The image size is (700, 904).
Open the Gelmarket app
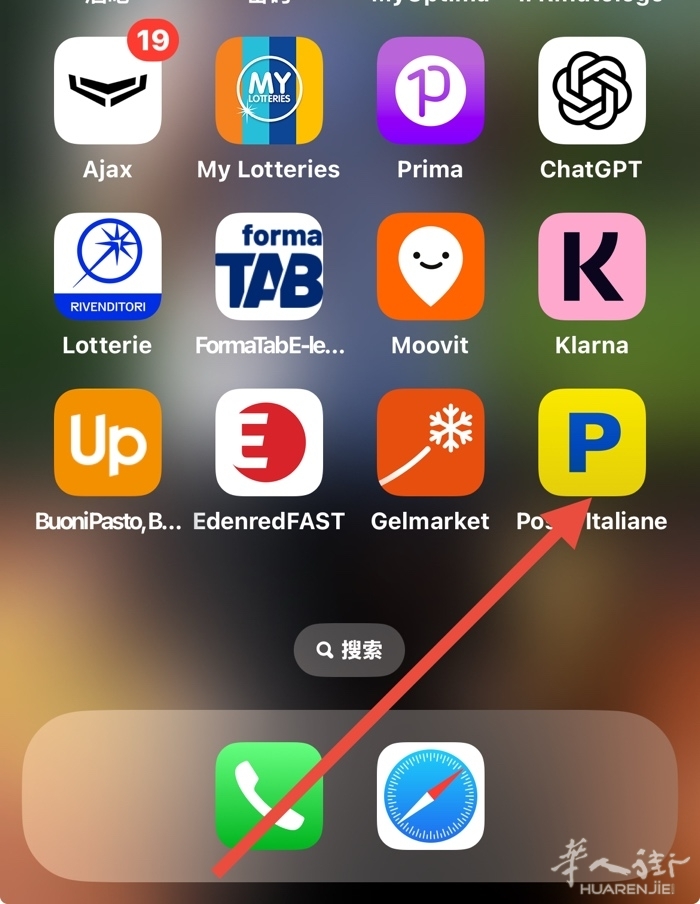pos(430,443)
